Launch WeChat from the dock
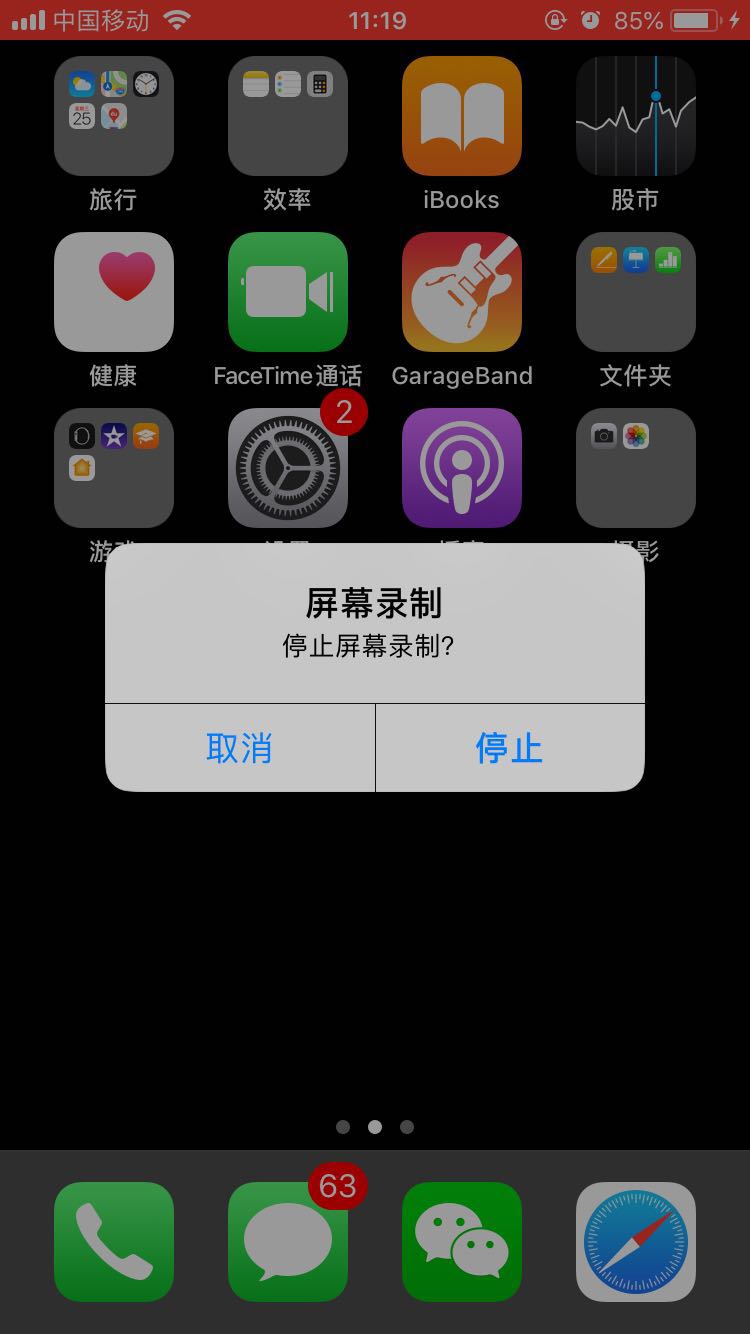Screen dimensions: 750x1334 pyautogui.click(x=461, y=1241)
